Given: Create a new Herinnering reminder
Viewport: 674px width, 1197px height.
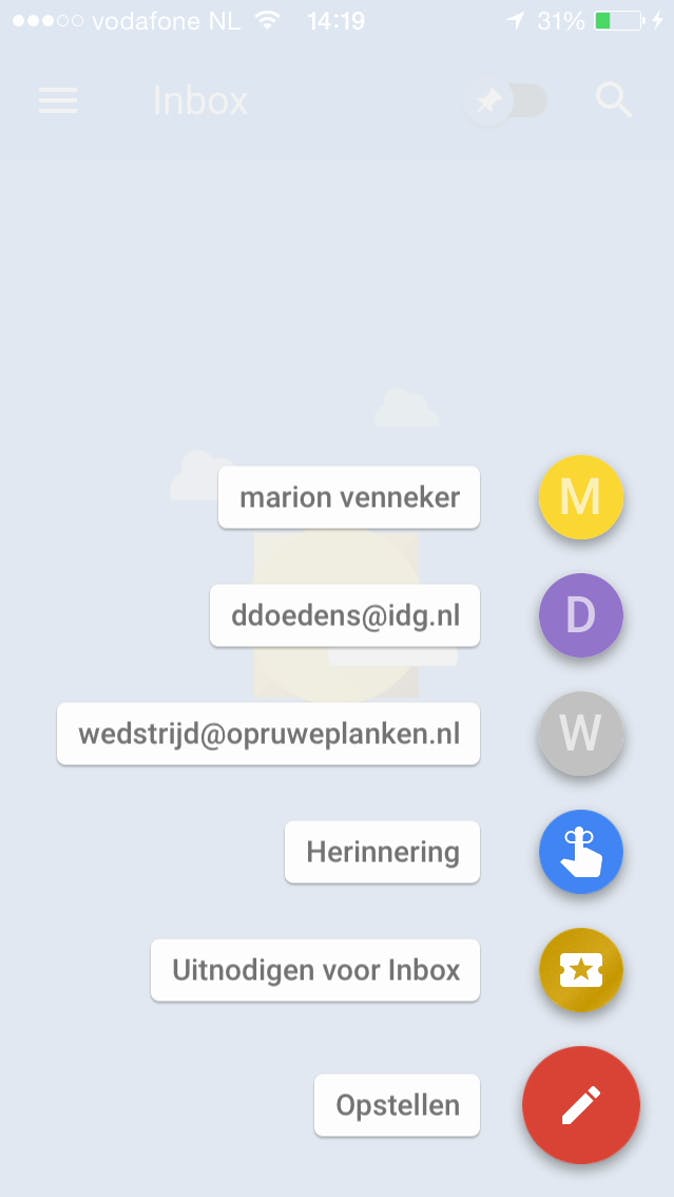Looking at the screenshot, I should click(x=580, y=852).
